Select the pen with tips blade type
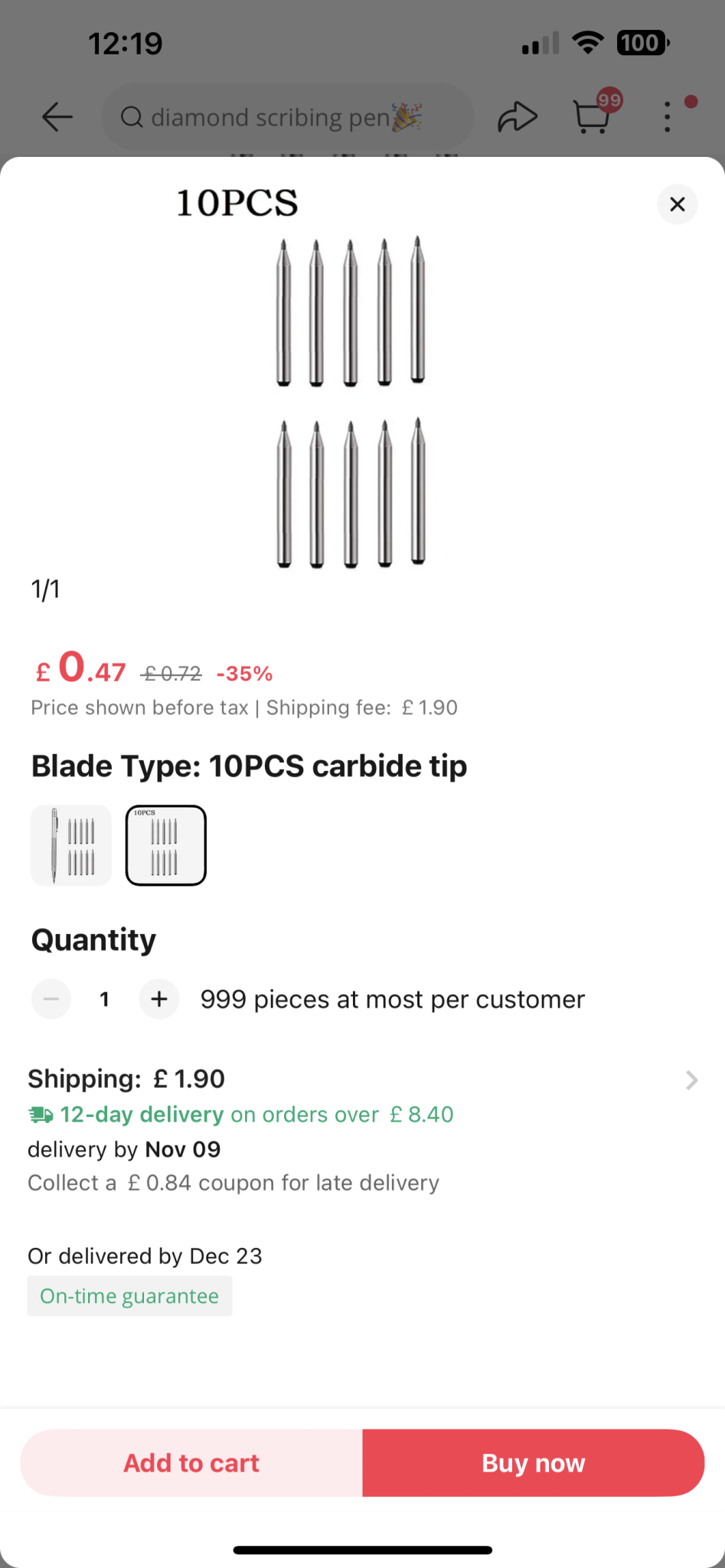Viewport: 725px width, 1568px height. click(71, 845)
